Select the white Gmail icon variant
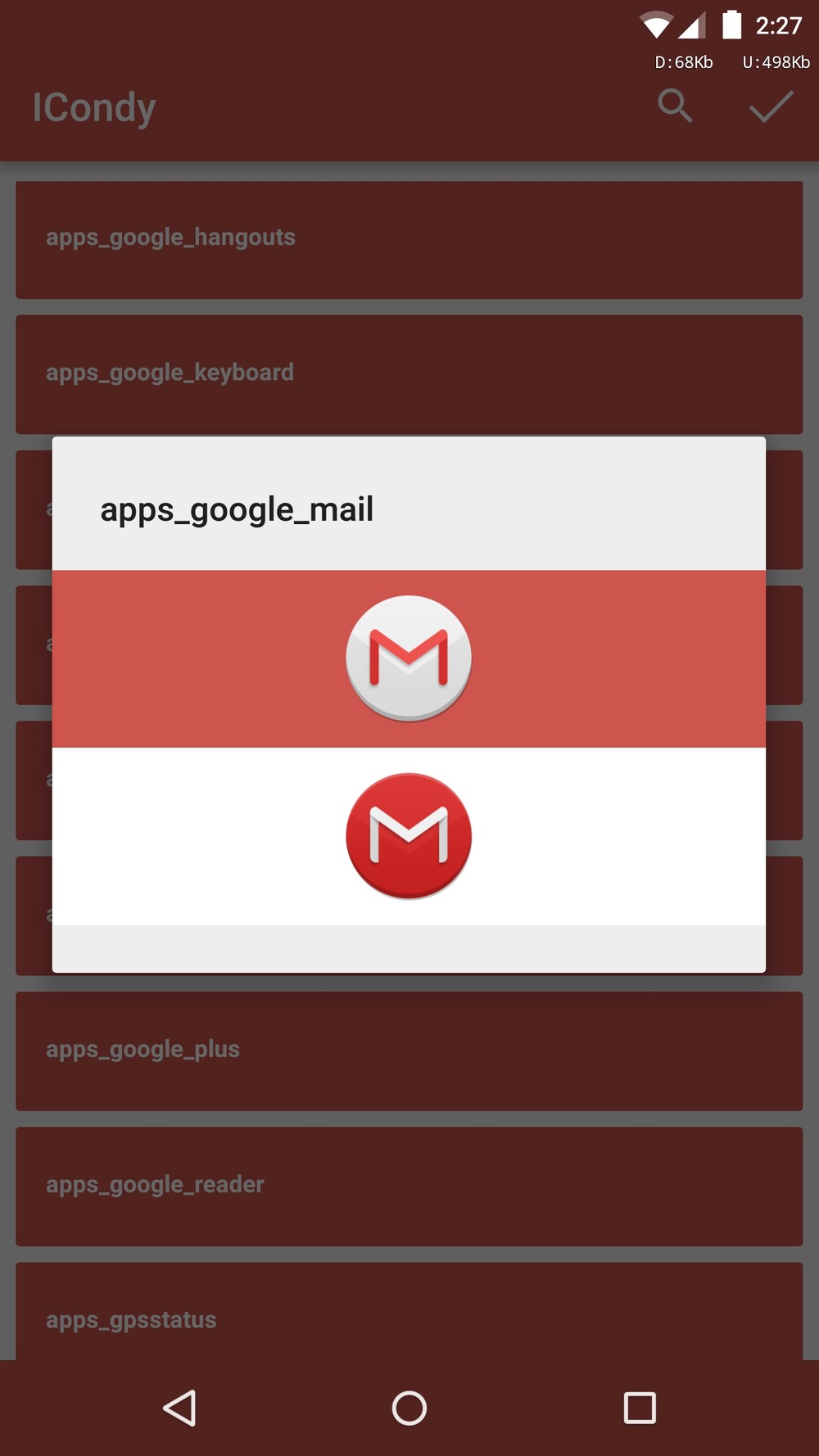819x1456 pixels. (409, 658)
